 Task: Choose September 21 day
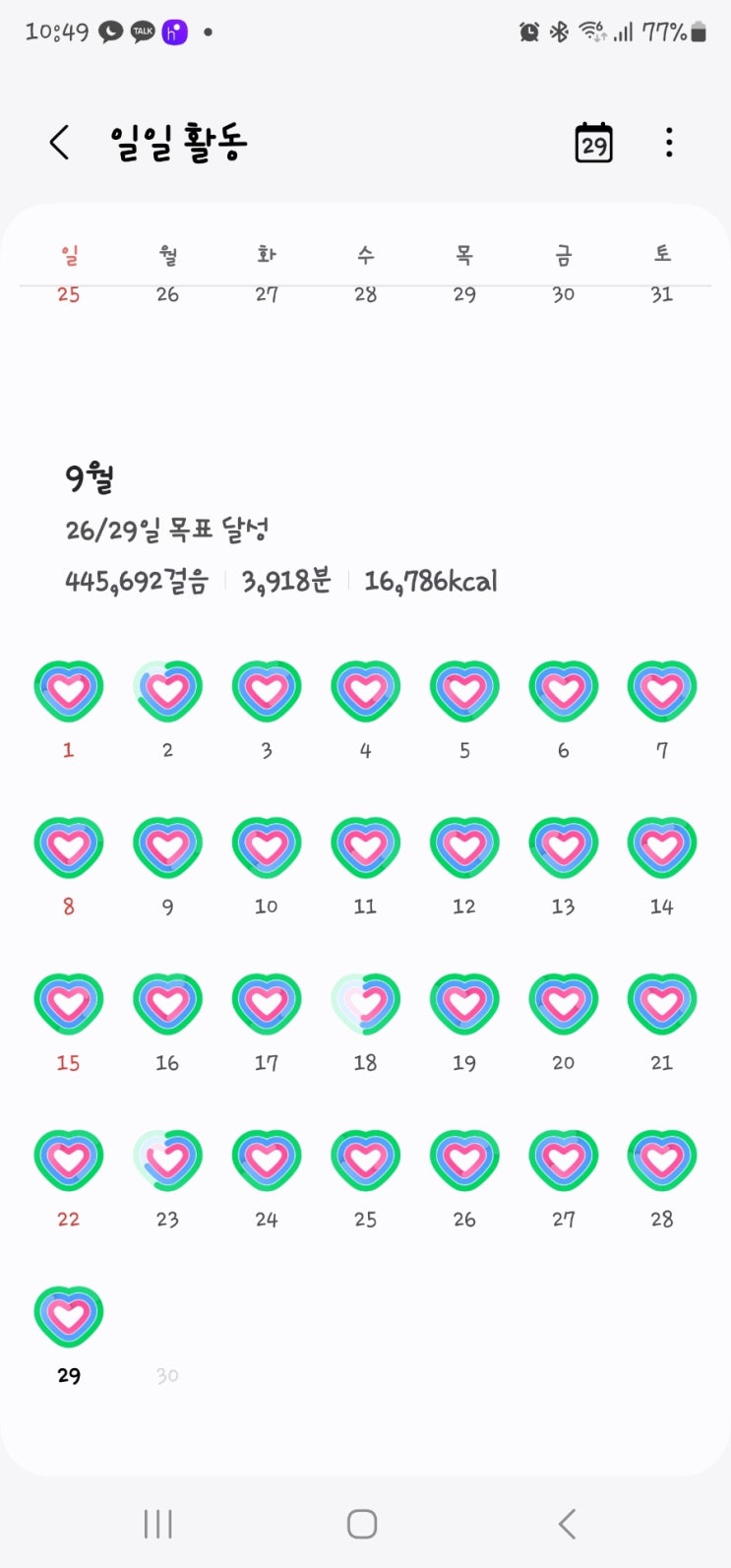pos(662,1004)
